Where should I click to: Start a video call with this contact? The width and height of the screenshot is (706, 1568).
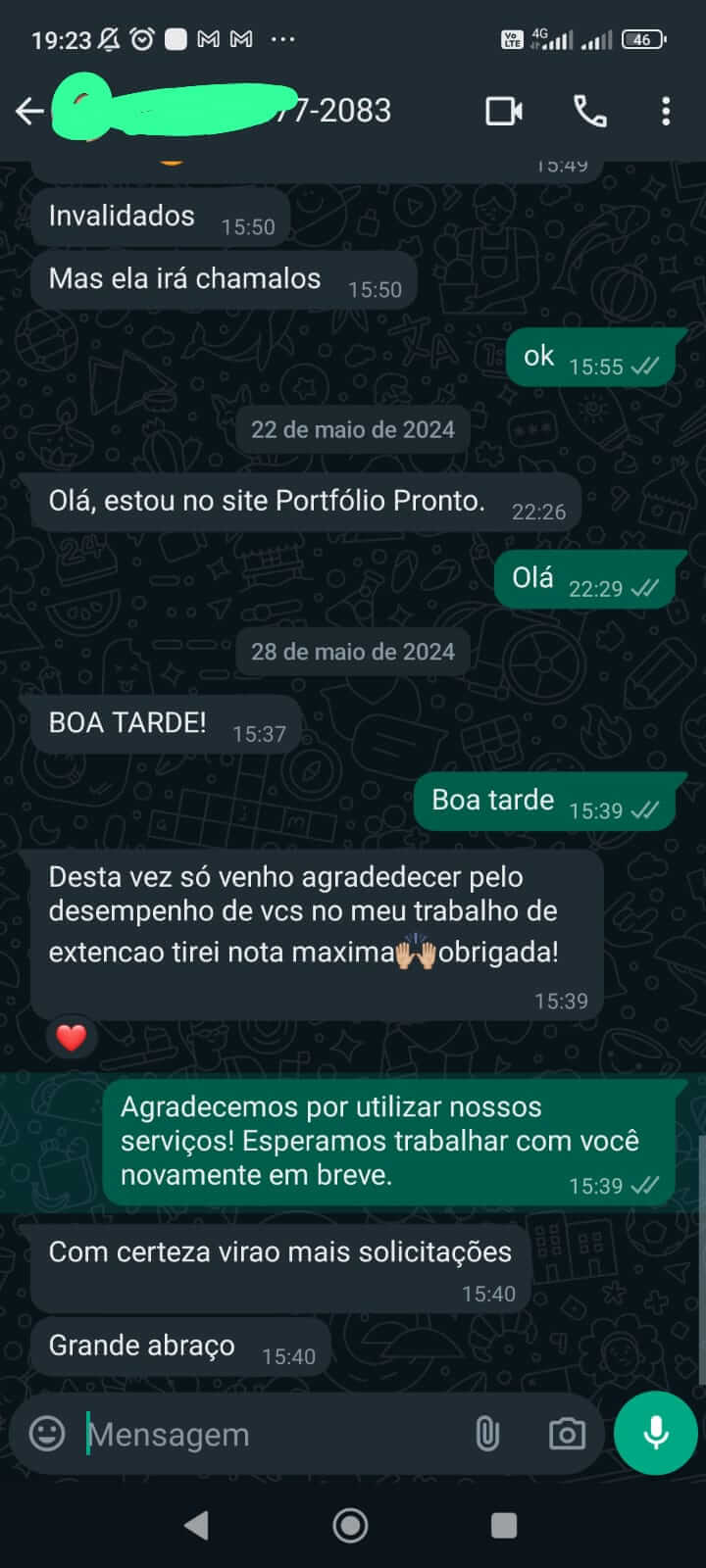tap(504, 112)
